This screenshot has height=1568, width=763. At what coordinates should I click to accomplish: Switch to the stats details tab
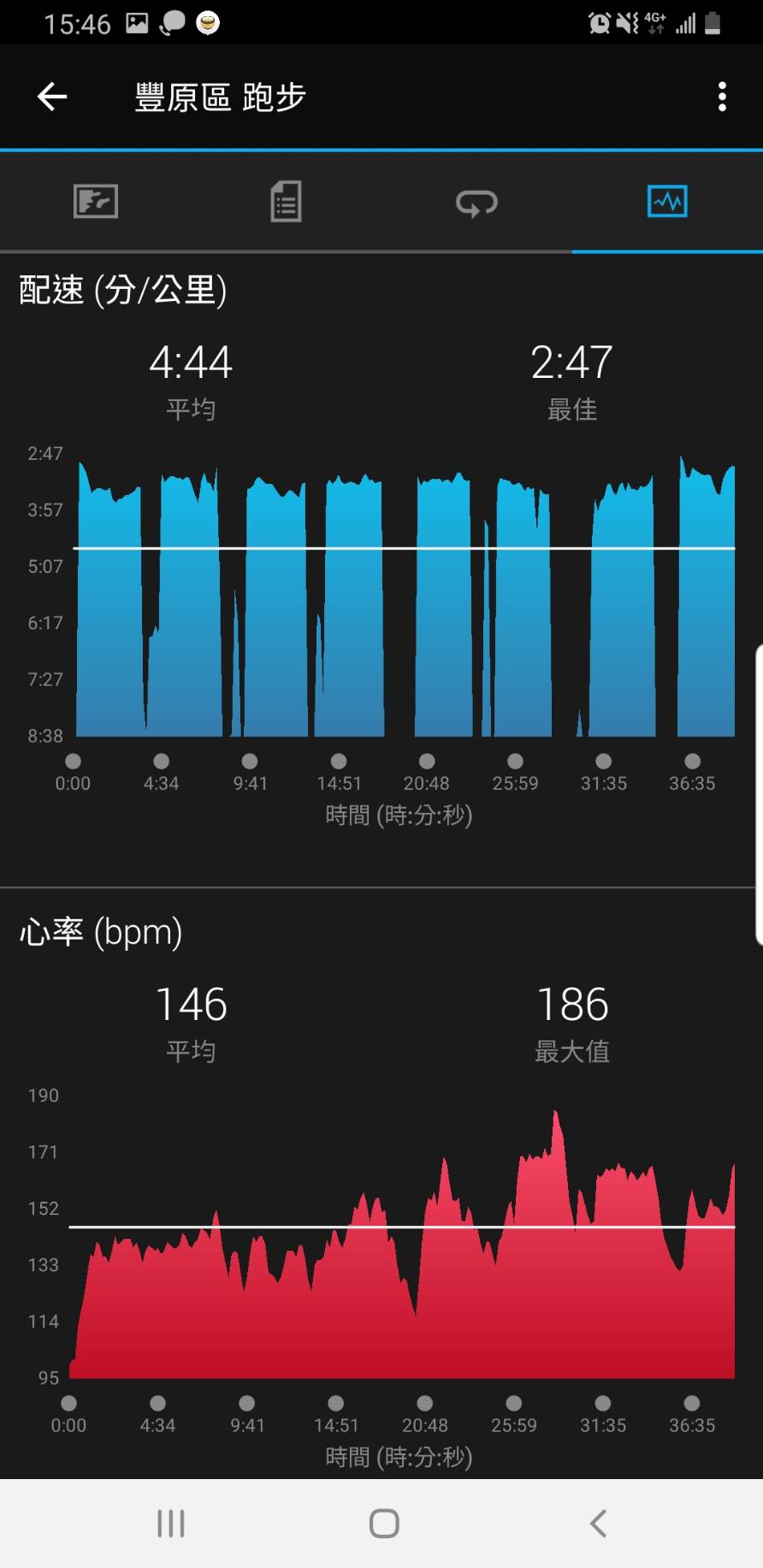[x=286, y=203]
